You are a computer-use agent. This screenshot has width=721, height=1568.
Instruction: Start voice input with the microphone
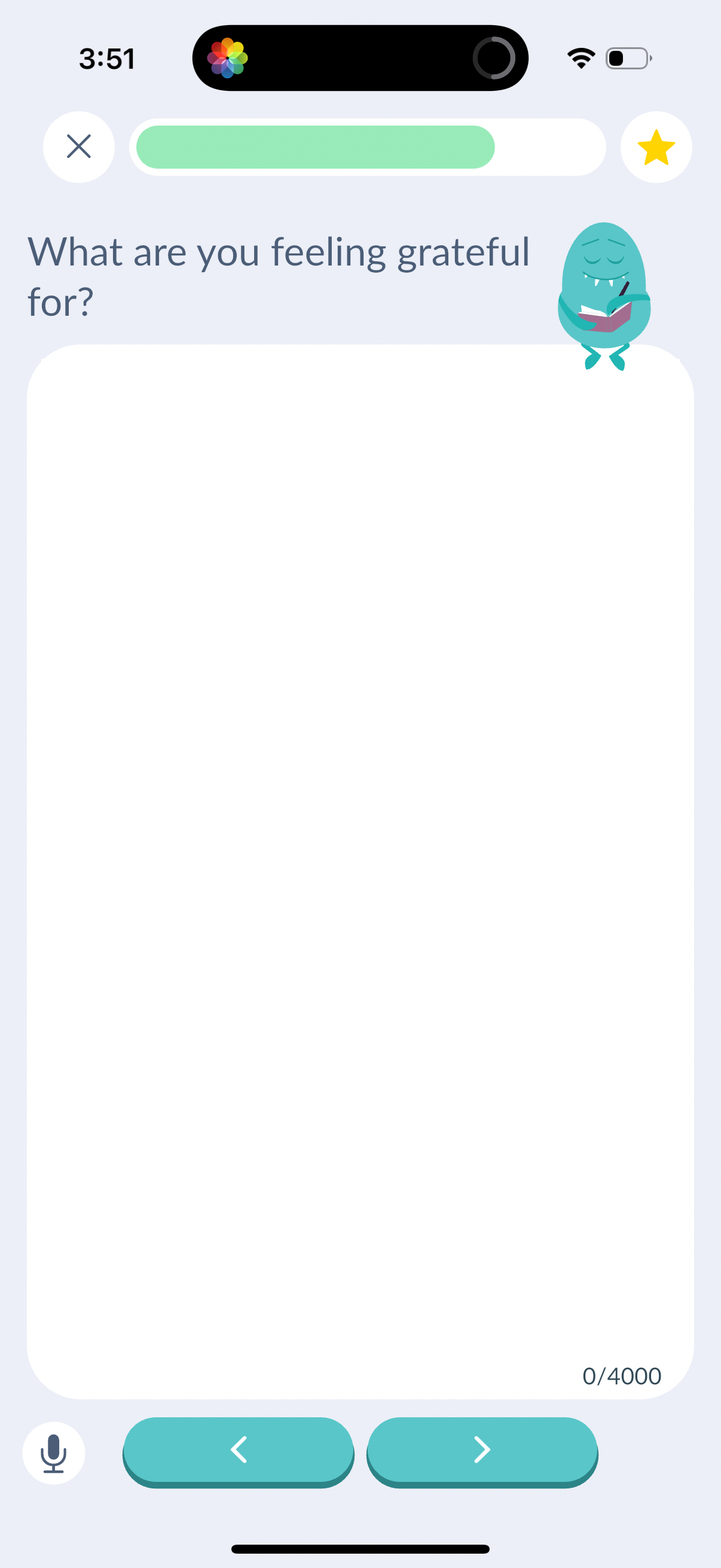point(54,1453)
